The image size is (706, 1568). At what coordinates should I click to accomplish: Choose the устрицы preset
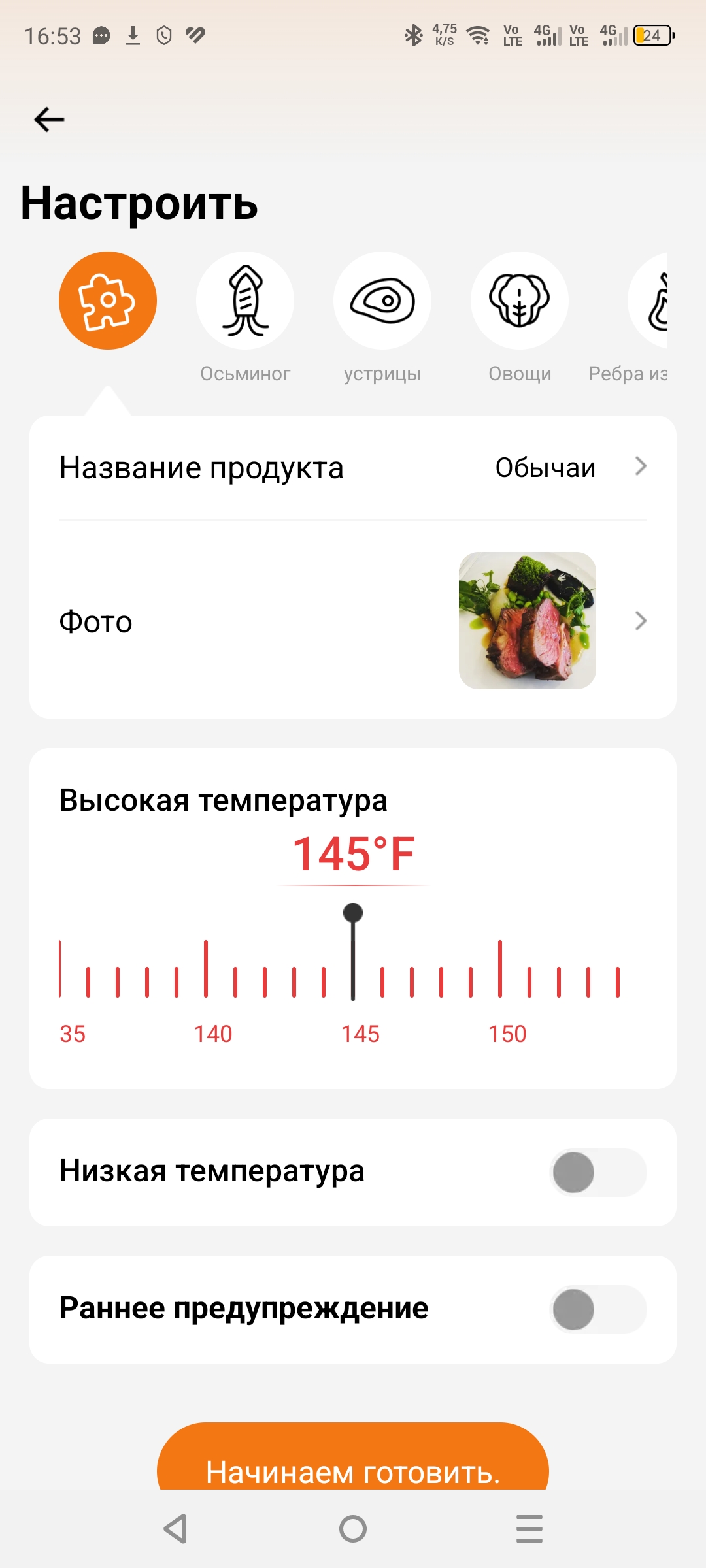(382, 301)
